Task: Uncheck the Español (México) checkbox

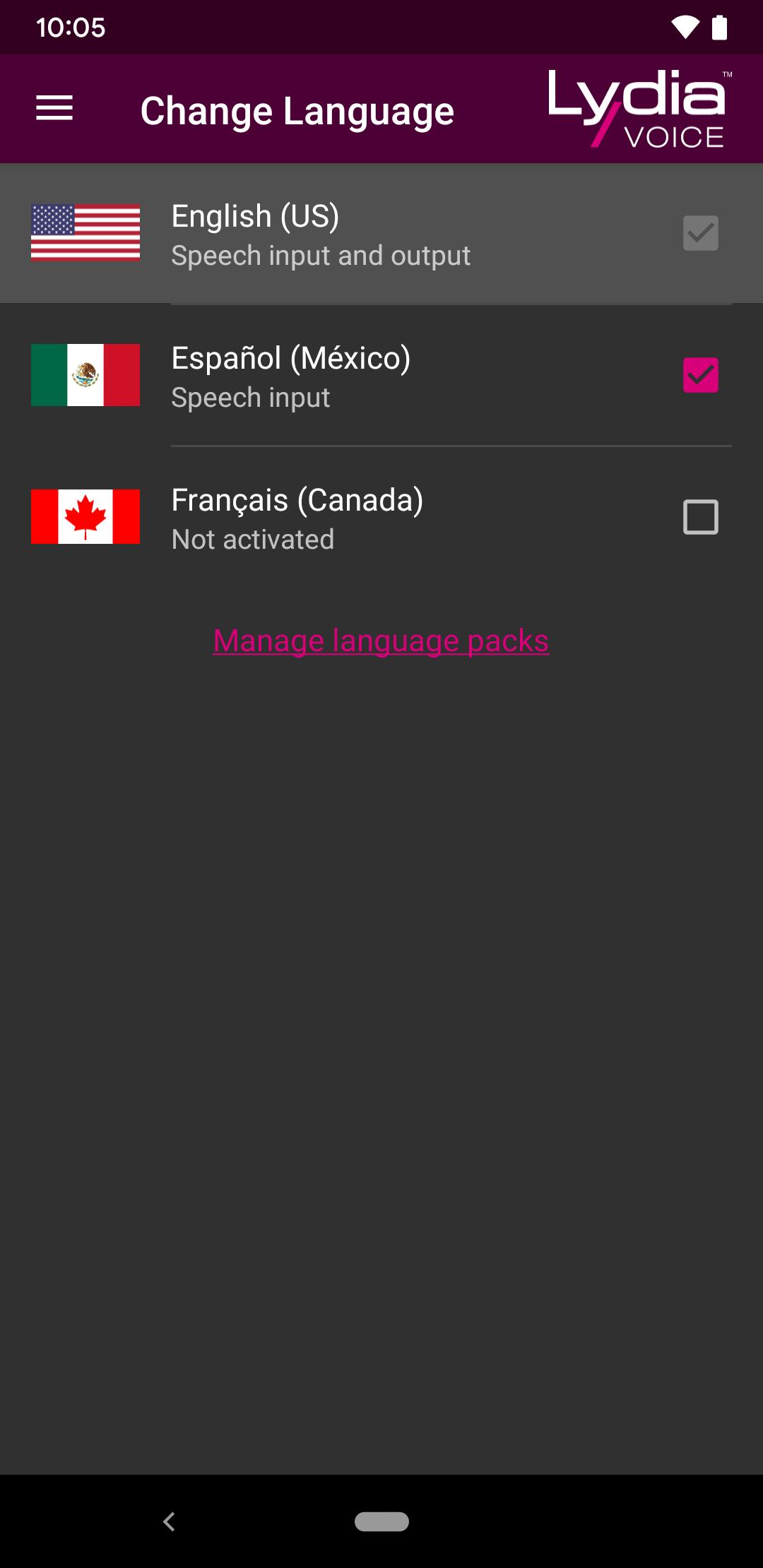Action: tap(700, 374)
